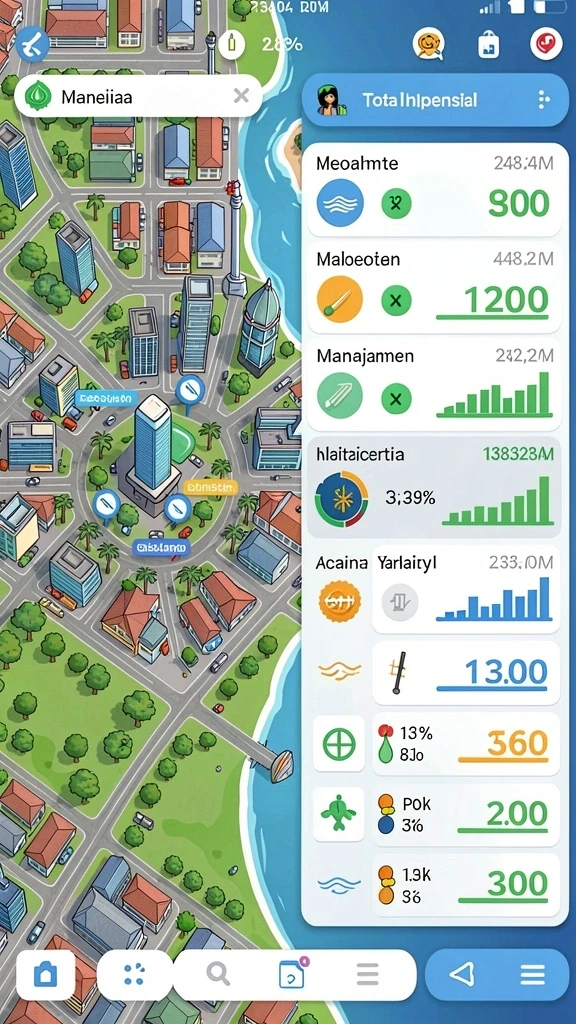The width and height of the screenshot is (576, 1024).
Task: Open search from the bottom bar
Action: pyautogui.click(x=217, y=975)
